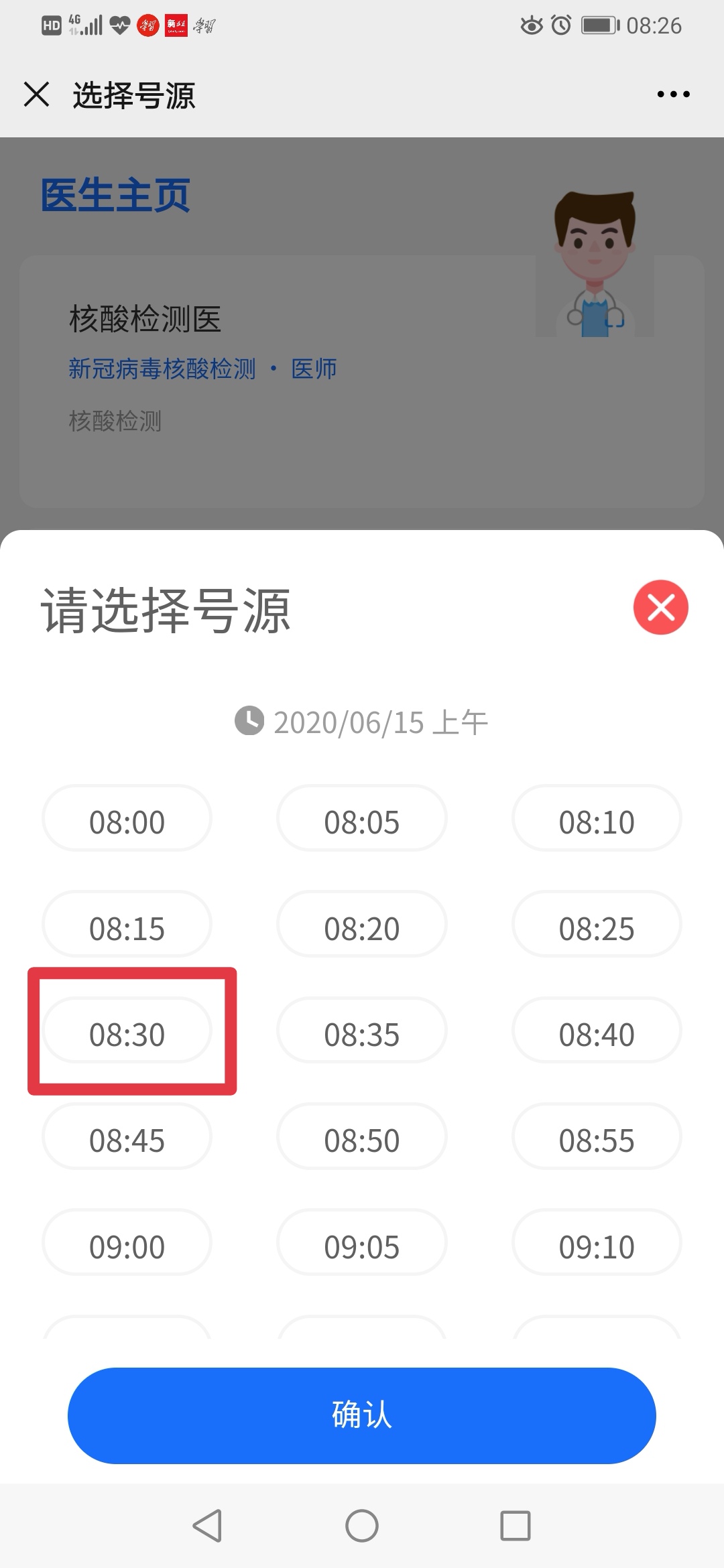Choose the 08:55 appointment slot
This screenshot has height=1568, width=724.
point(597,1139)
